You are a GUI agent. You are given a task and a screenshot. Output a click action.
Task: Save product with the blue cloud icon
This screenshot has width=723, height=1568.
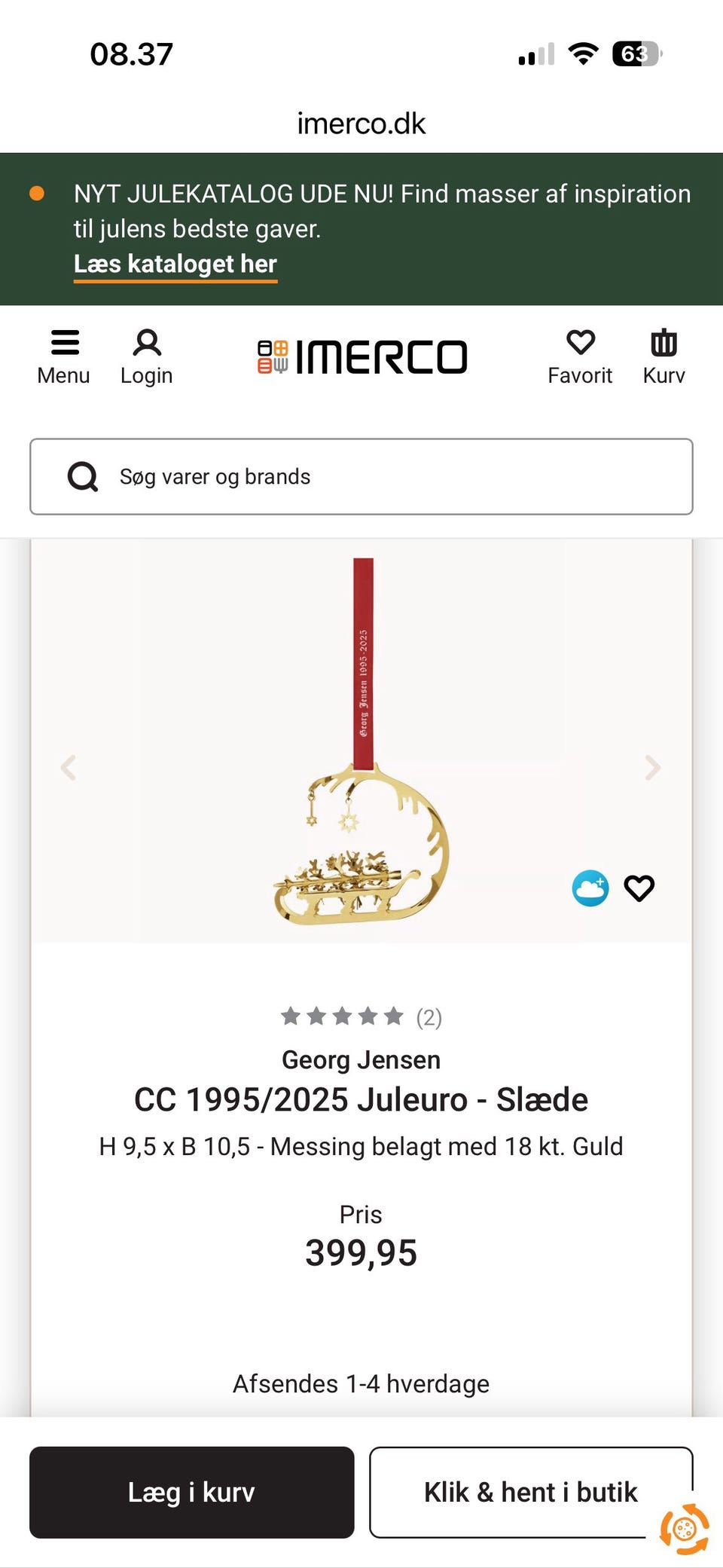(x=590, y=888)
